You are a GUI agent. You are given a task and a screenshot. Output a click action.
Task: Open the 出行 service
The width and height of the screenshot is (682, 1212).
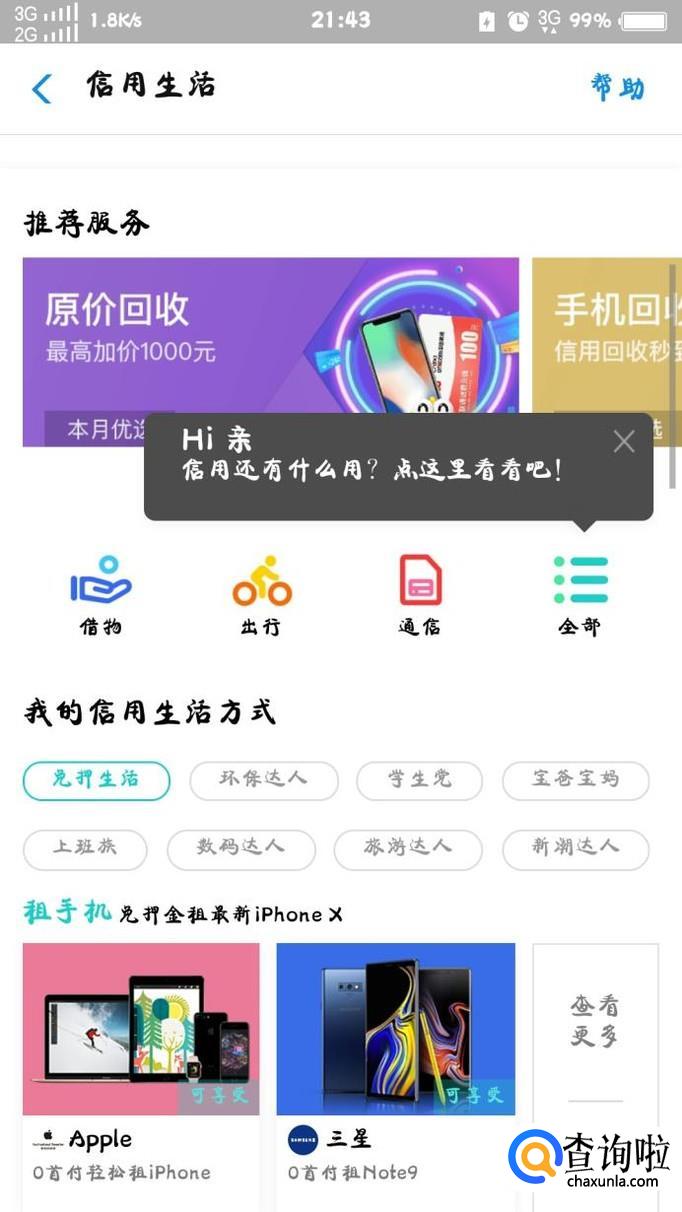pyautogui.click(x=261, y=595)
